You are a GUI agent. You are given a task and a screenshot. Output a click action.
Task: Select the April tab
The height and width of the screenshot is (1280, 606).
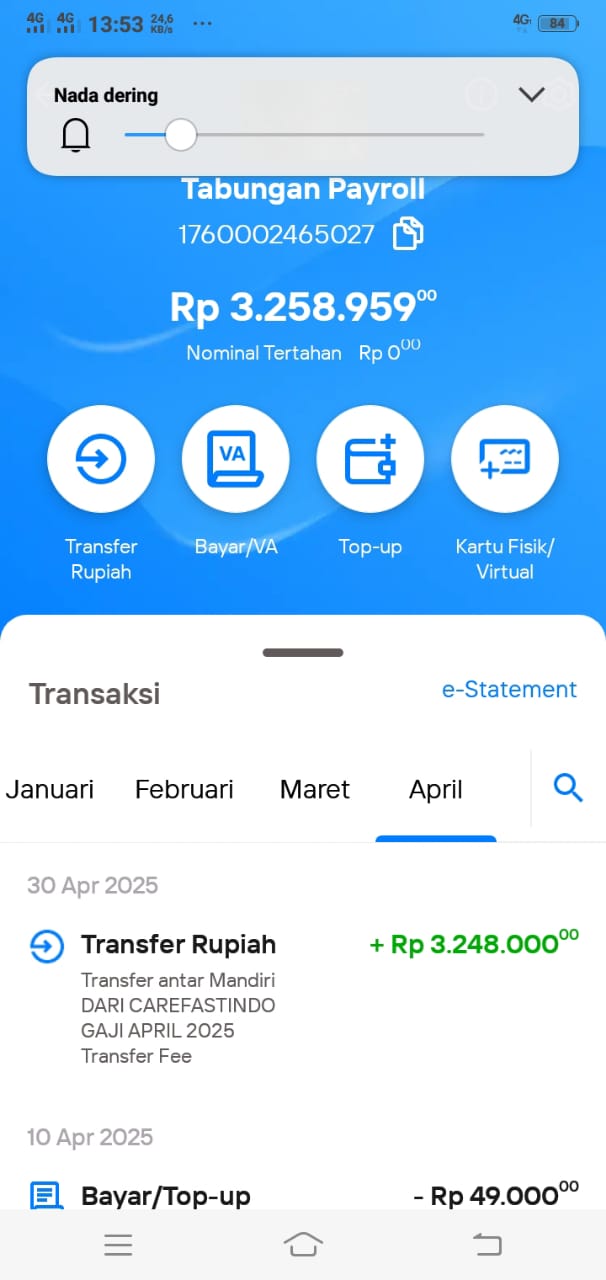[436, 790]
